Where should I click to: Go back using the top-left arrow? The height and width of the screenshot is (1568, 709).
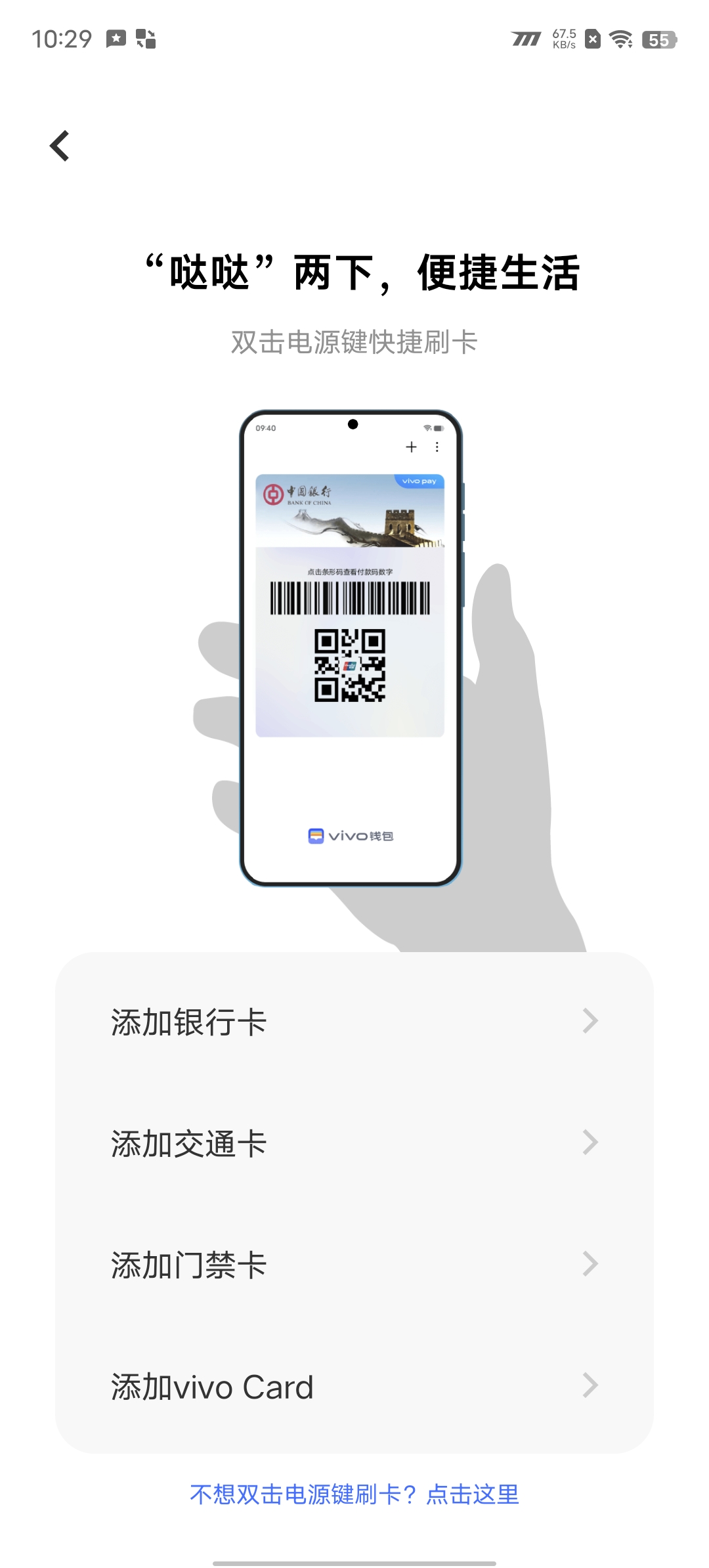tap(60, 146)
